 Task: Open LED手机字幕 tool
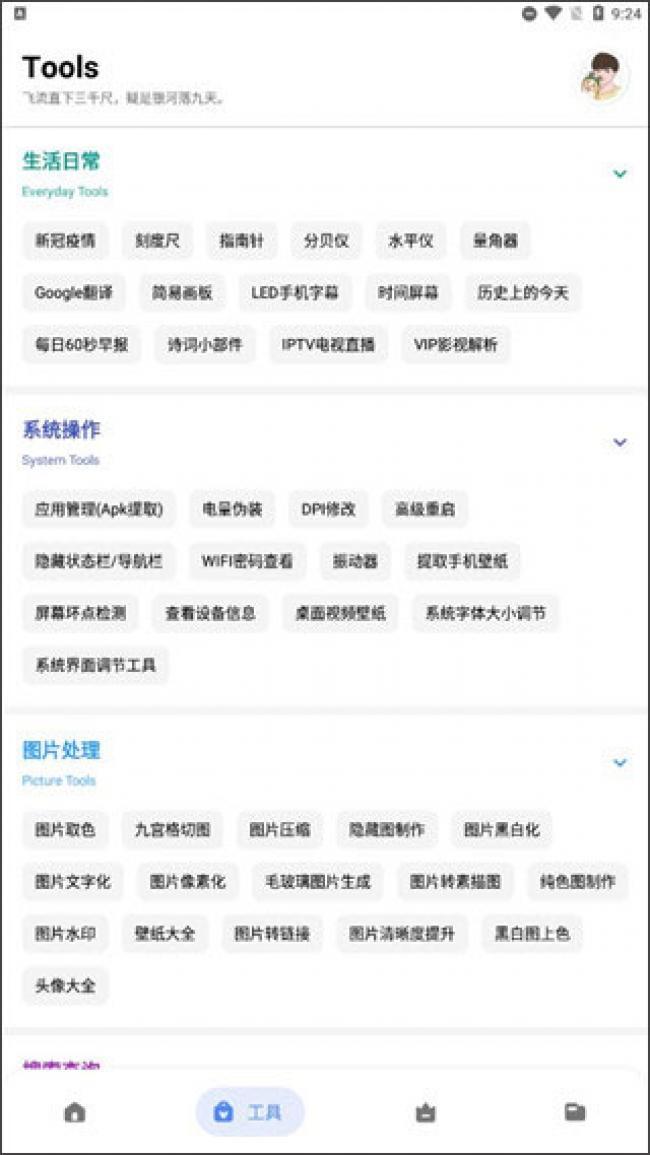(x=295, y=293)
